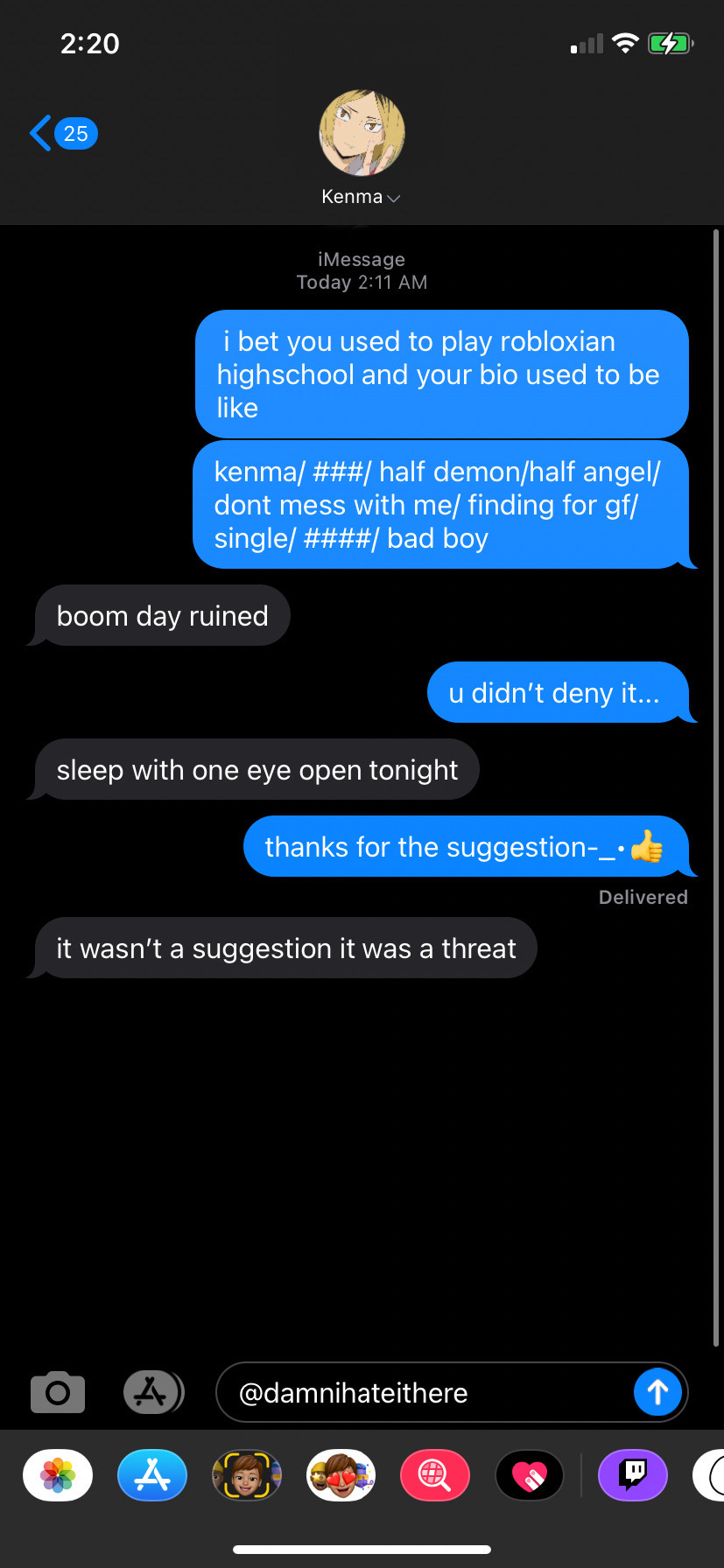
Task: Open the Digital Touch heart app
Action: click(x=530, y=1476)
